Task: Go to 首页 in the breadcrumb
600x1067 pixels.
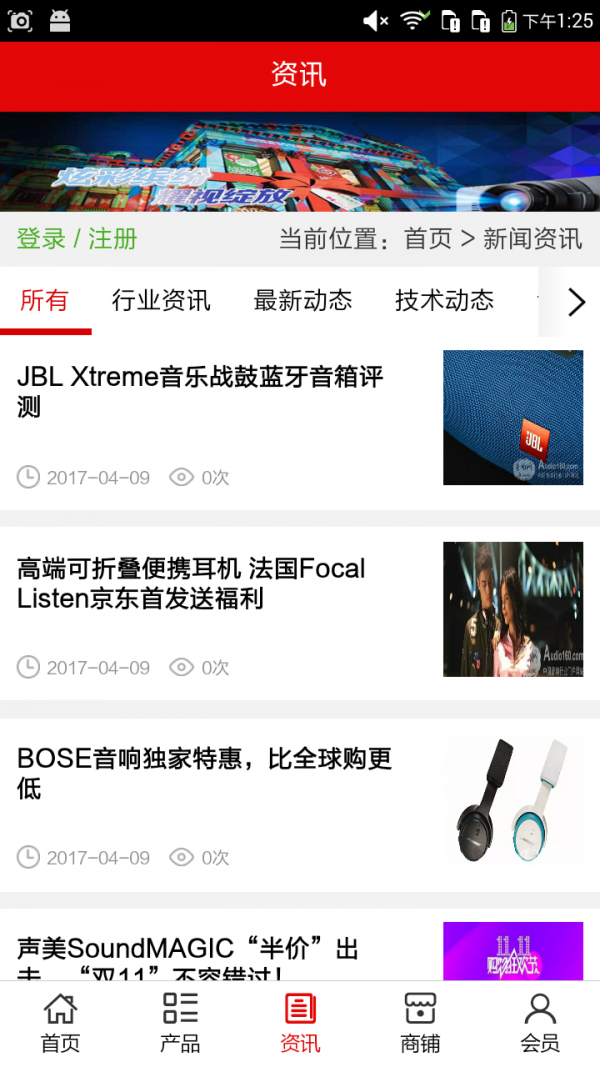Action: tap(427, 239)
